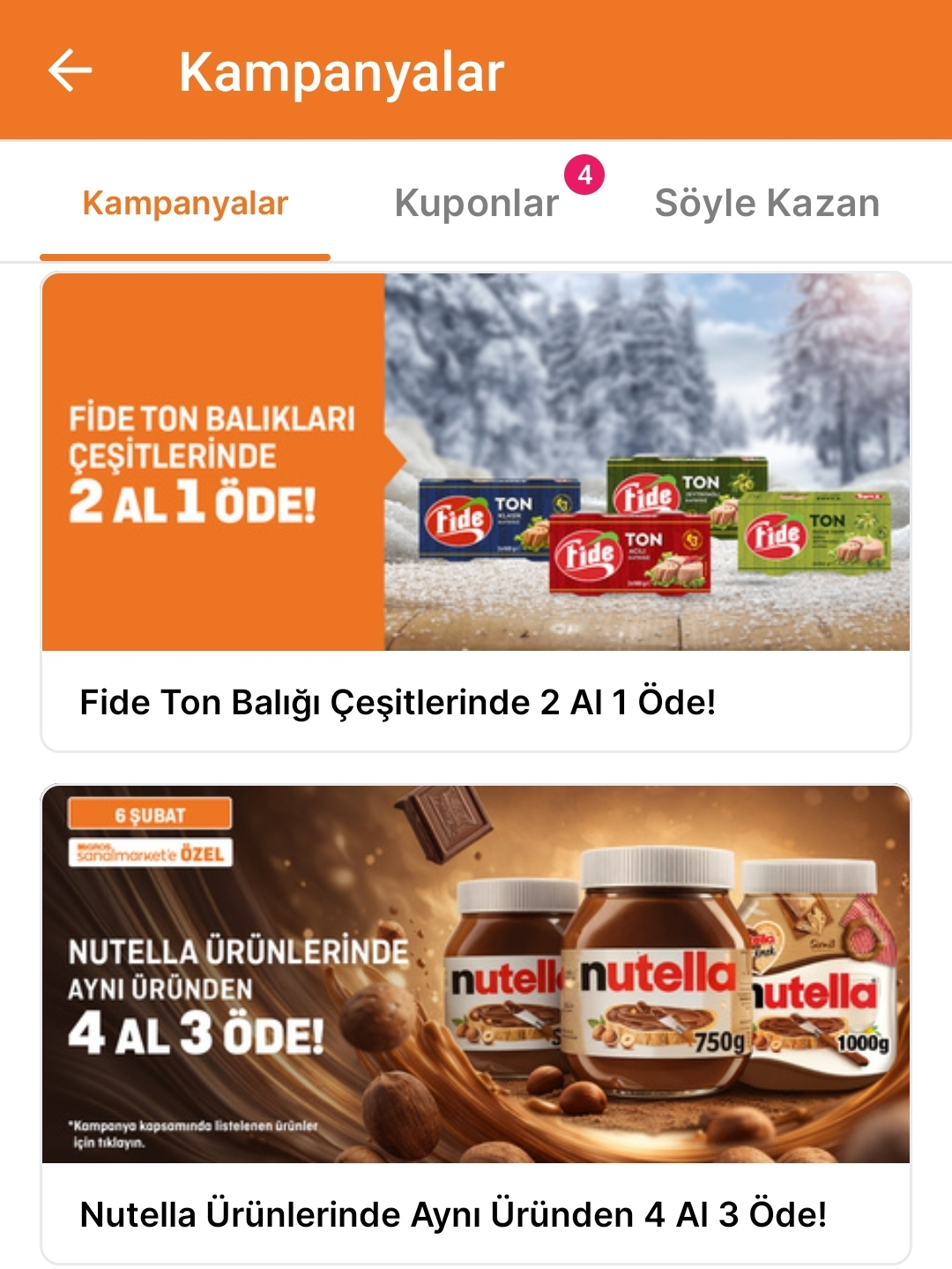
Task: Switch to the Kuponlar tab
Action: tap(476, 203)
